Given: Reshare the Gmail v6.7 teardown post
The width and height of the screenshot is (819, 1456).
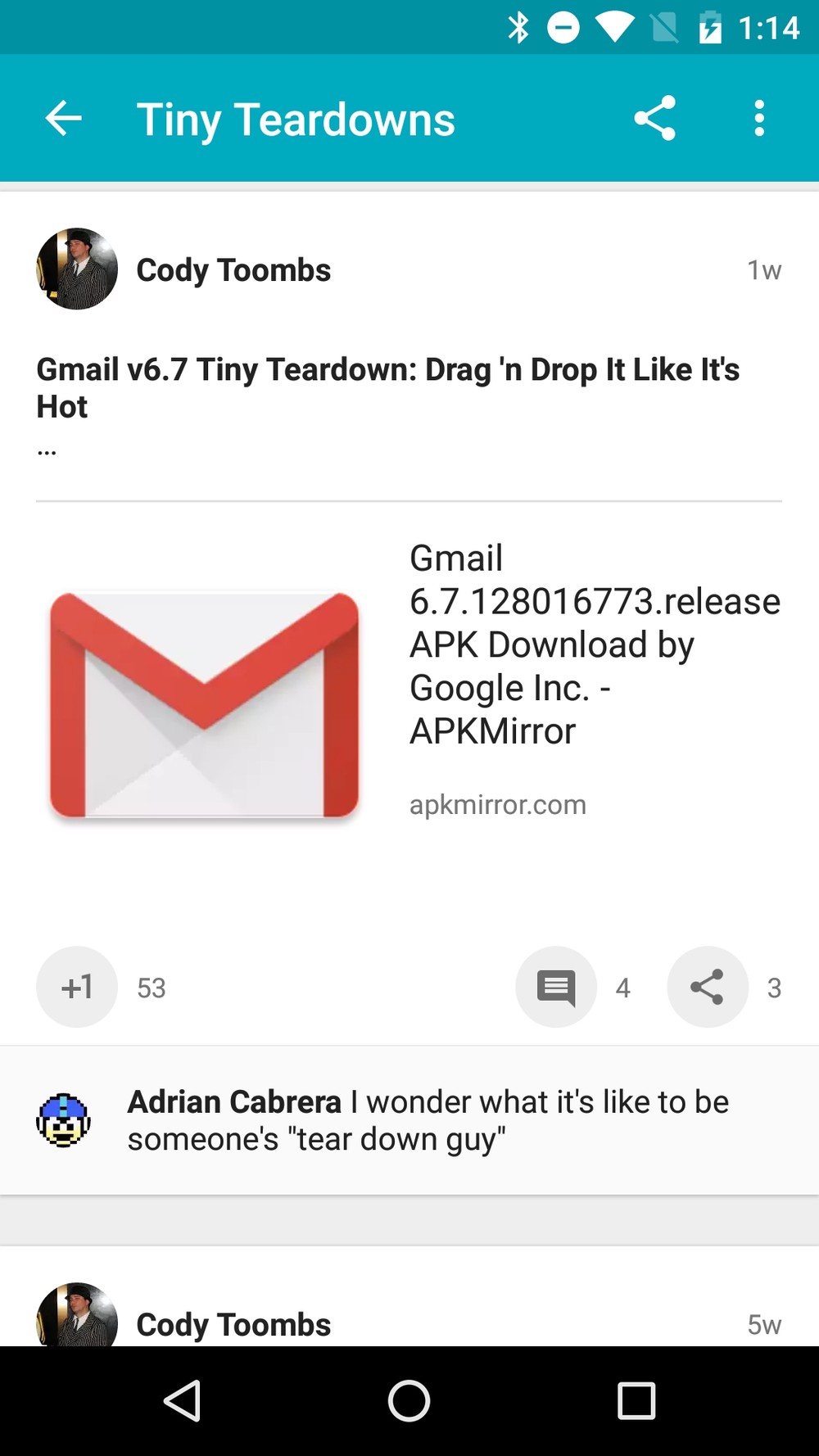Looking at the screenshot, I should pyautogui.click(x=708, y=987).
